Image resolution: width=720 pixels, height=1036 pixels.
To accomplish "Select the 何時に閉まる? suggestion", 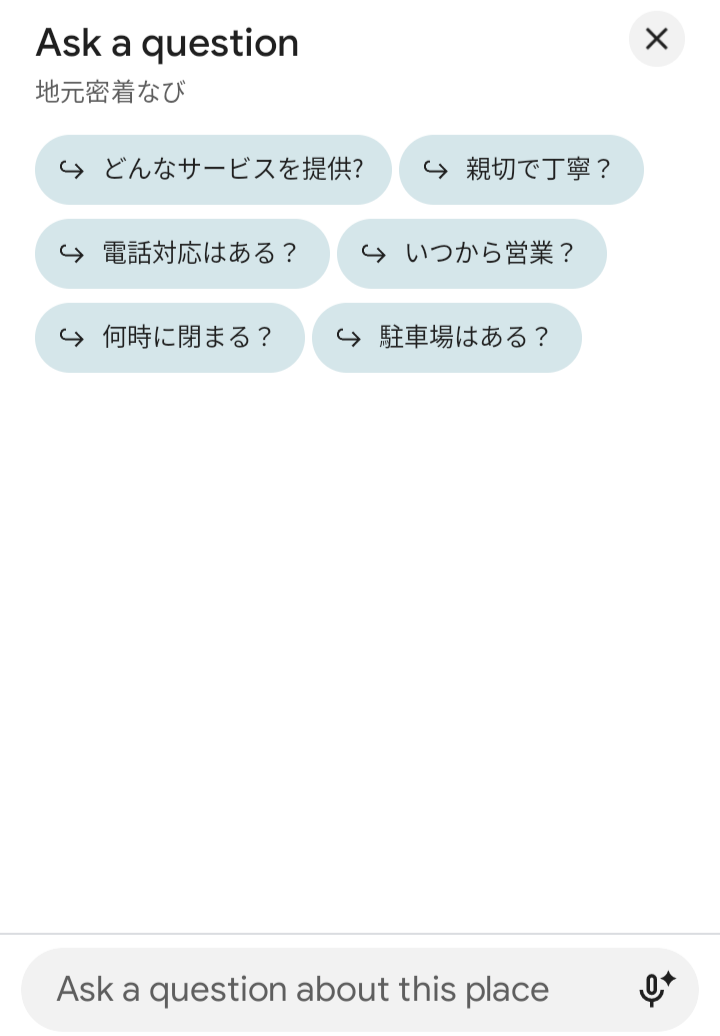I will coord(169,338).
